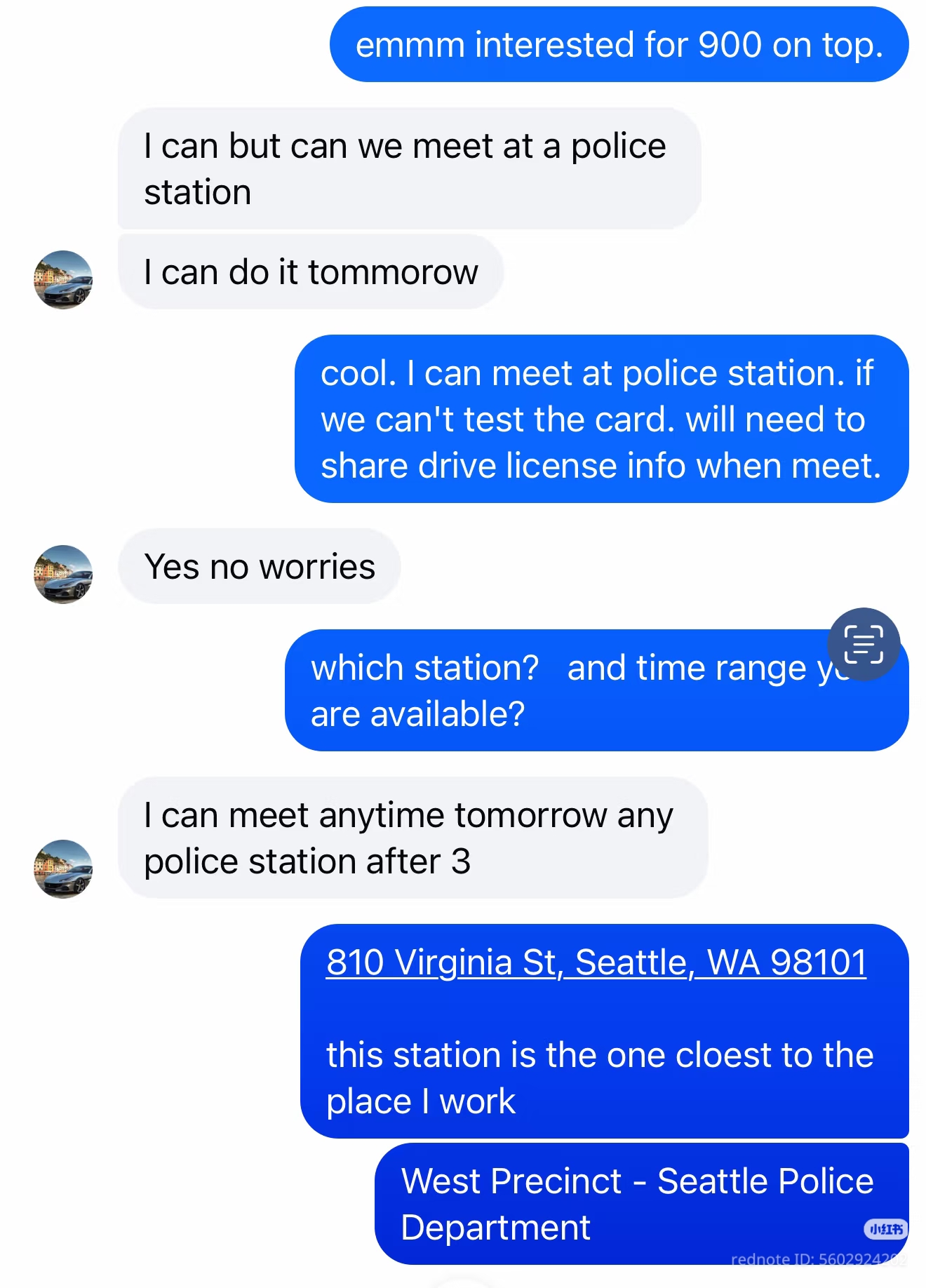This screenshot has height=1288, width=926.
Task: Open sender's avatar beside "police station after 3"
Action: pos(63,869)
